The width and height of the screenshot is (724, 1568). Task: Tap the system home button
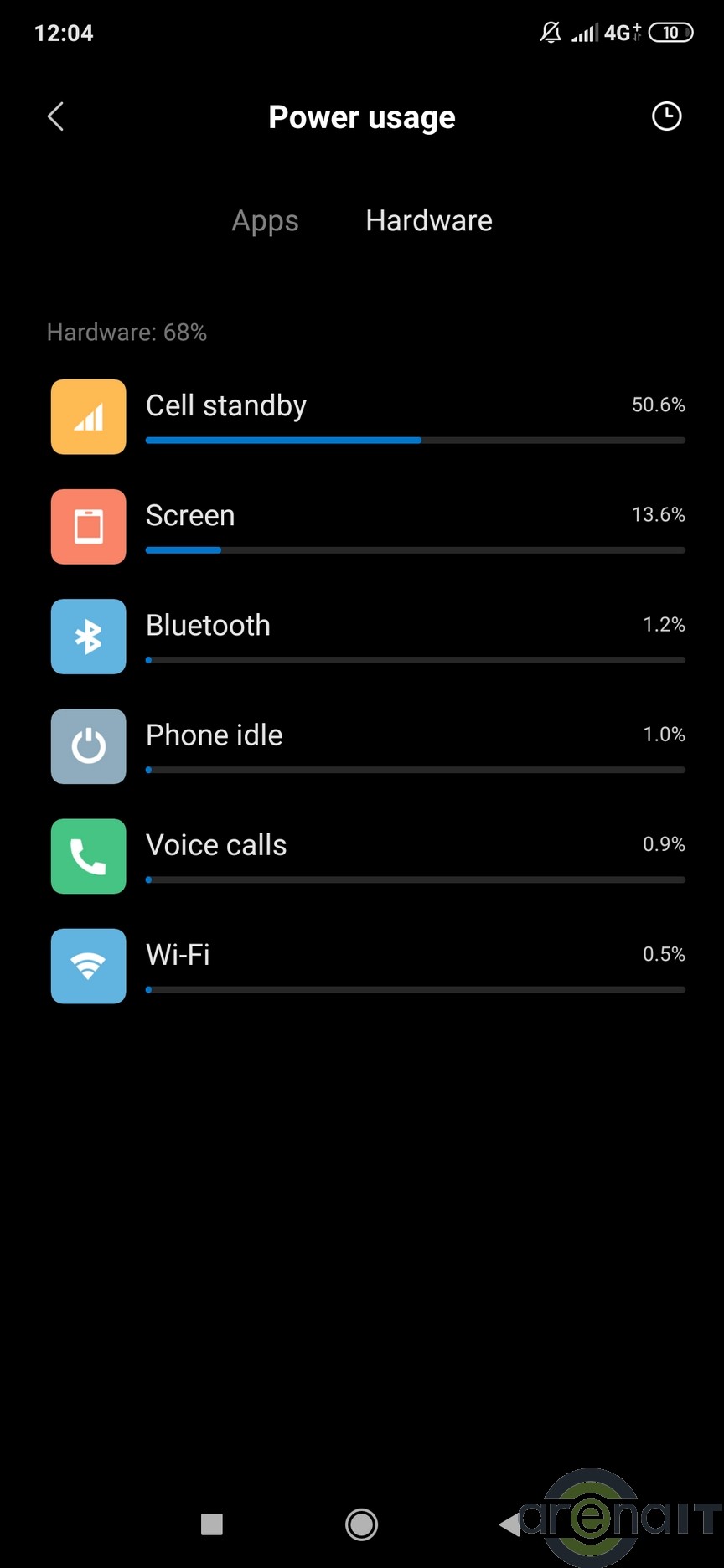coord(361,1524)
